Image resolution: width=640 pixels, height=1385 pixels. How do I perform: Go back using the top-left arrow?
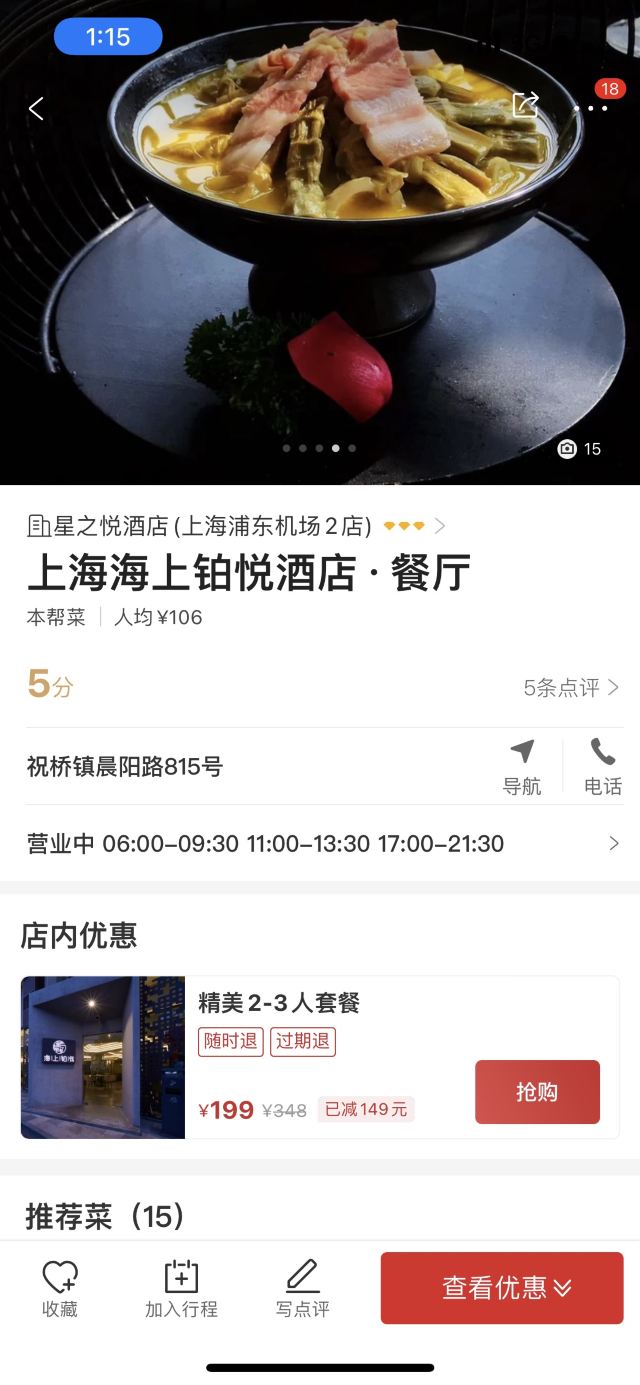click(36, 108)
